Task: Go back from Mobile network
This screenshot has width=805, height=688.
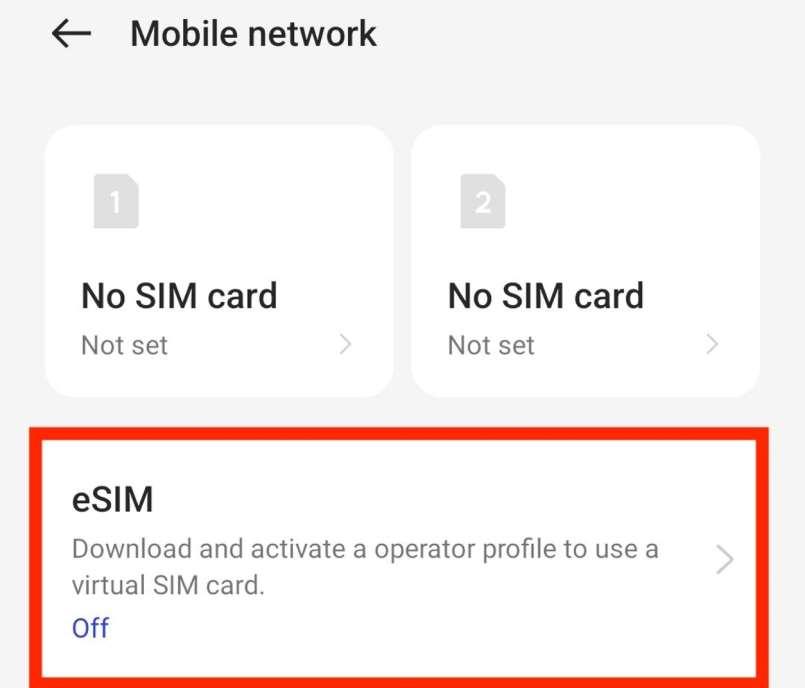Action: click(71, 34)
